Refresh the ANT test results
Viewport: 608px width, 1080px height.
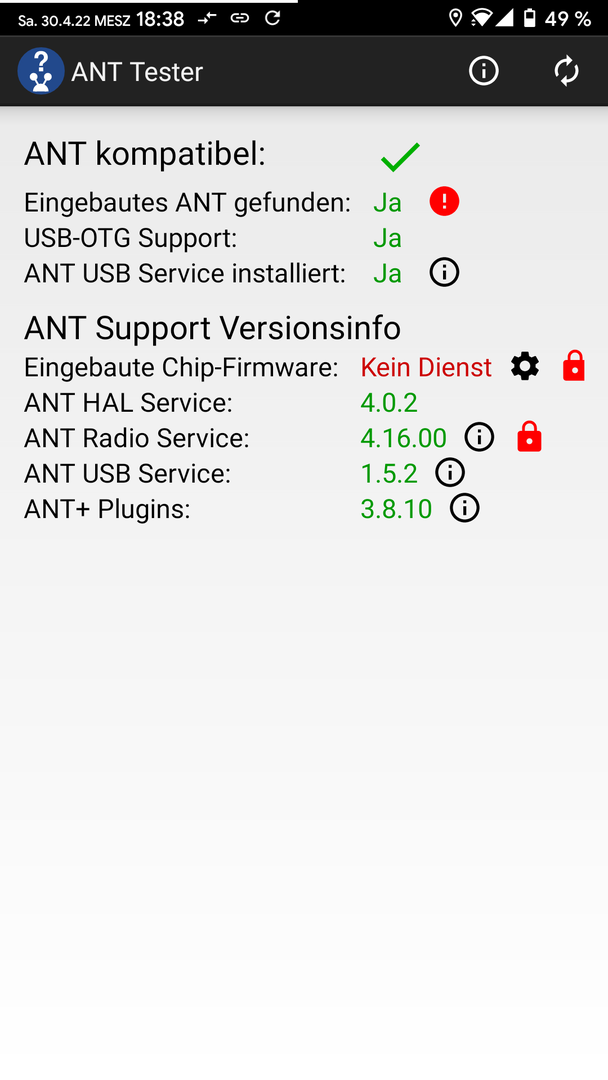[567, 71]
